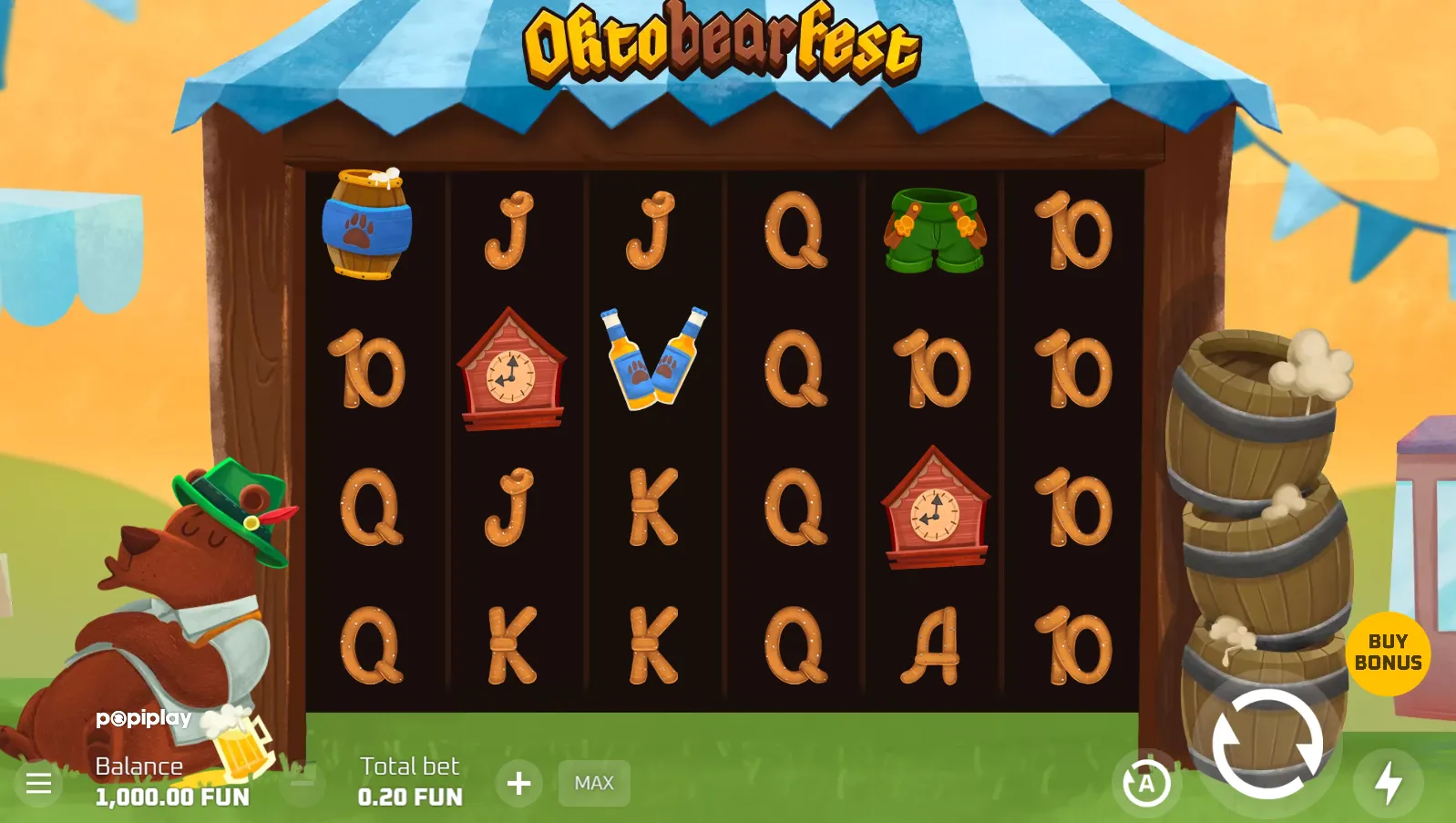Decrease the total bet
The width and height of the screenshot is (1456, 823).
pos(303,782)
